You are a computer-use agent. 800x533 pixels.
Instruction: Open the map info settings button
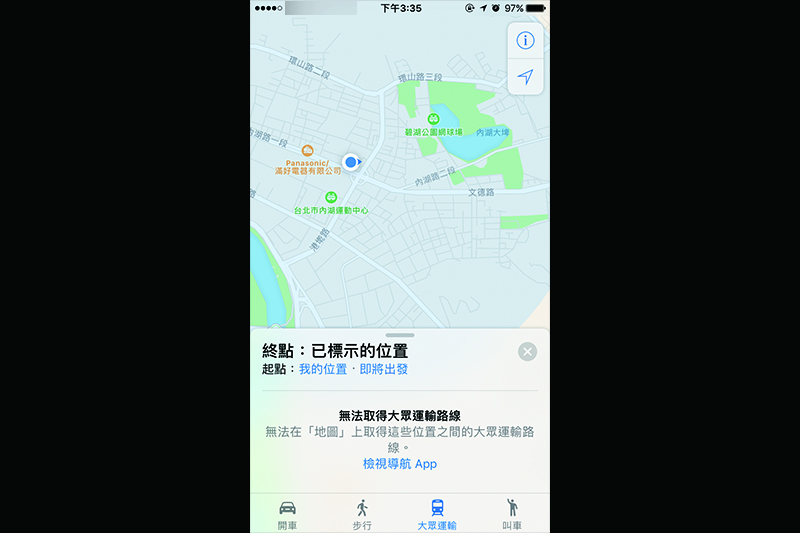[525, 41]
